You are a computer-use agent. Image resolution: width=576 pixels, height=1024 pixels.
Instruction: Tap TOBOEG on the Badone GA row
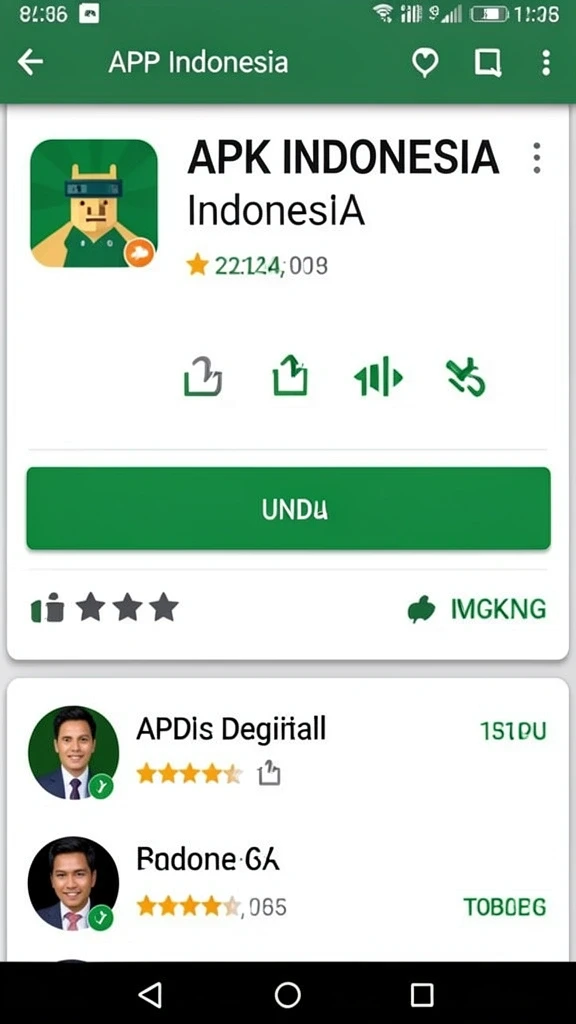click(504, 906)
